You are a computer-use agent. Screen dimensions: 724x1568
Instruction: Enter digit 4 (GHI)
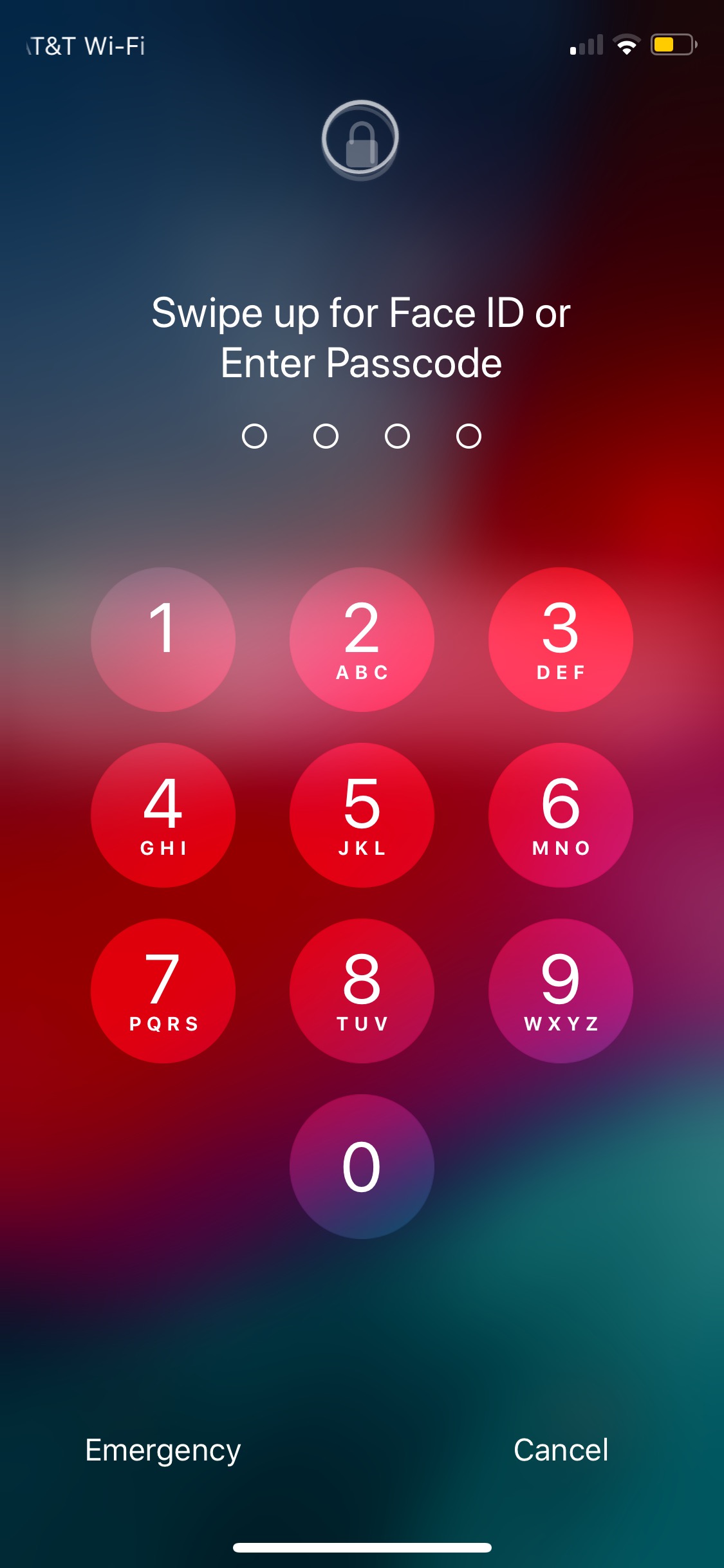[163, 815]
